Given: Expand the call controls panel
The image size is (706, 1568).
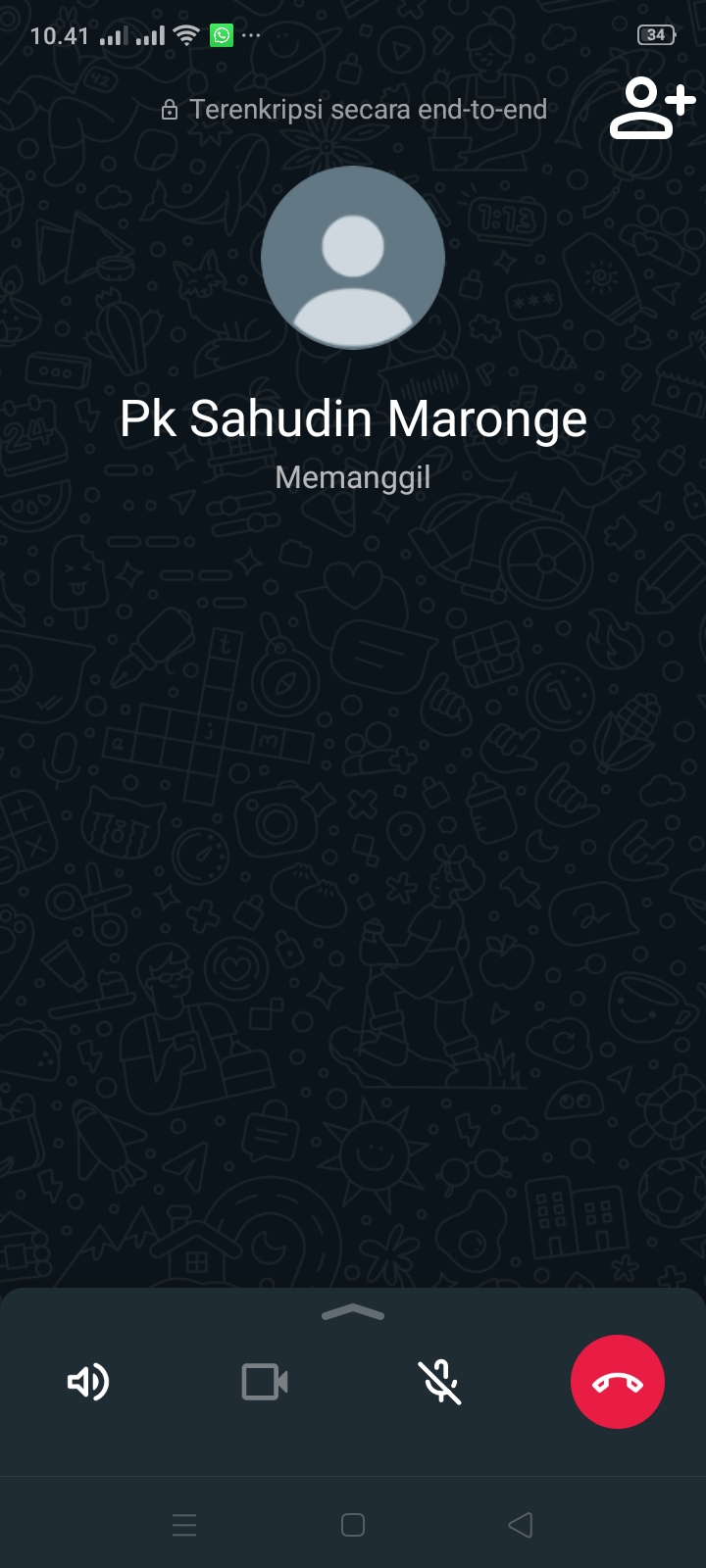Looking at the screenshot, I should coord(353,1313).
